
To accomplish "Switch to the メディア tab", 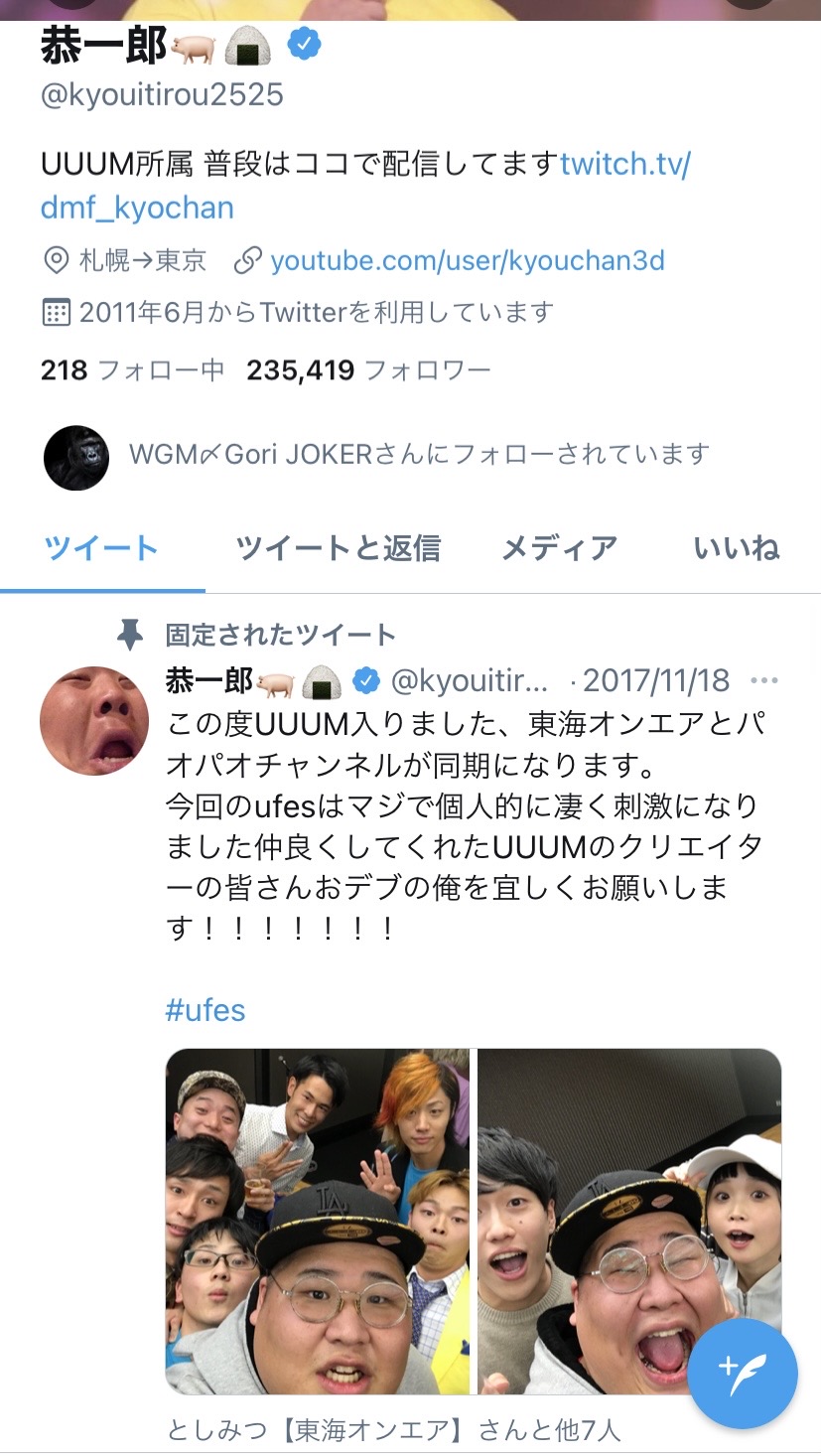I will coord(559,548).
